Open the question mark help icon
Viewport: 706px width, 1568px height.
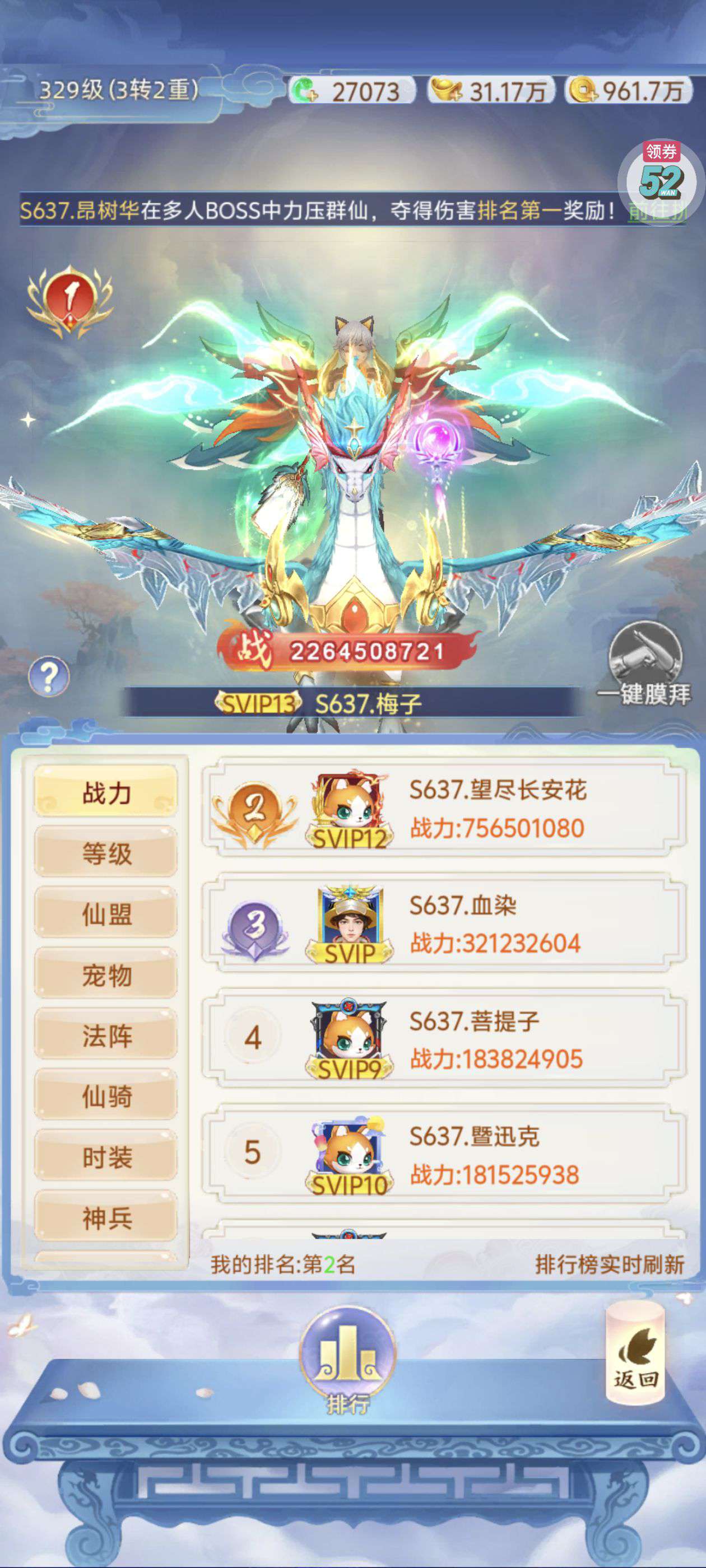49,676
